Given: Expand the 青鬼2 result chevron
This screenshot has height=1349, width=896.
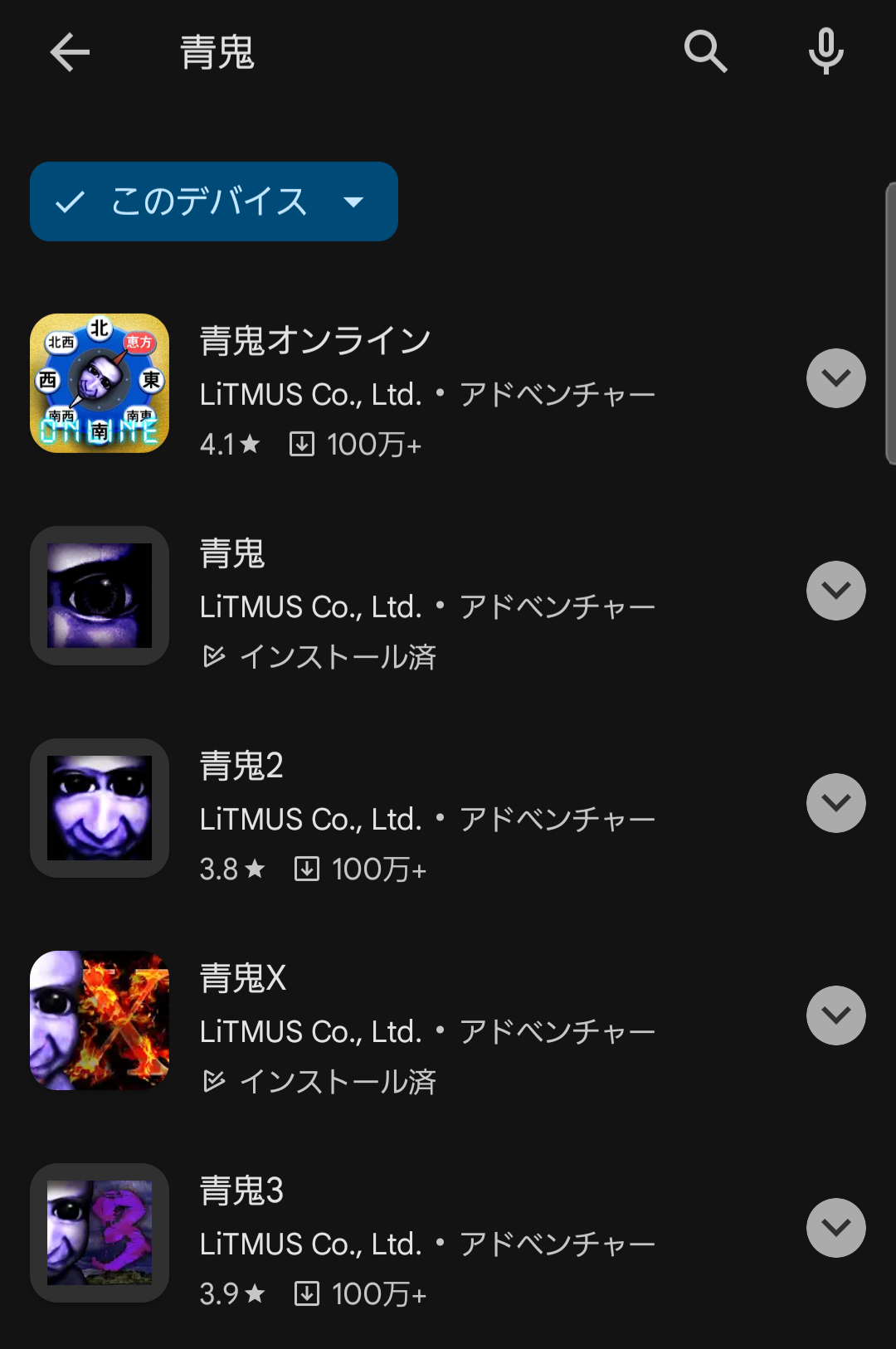Looking at the screenshot, I should coord(835,803).
